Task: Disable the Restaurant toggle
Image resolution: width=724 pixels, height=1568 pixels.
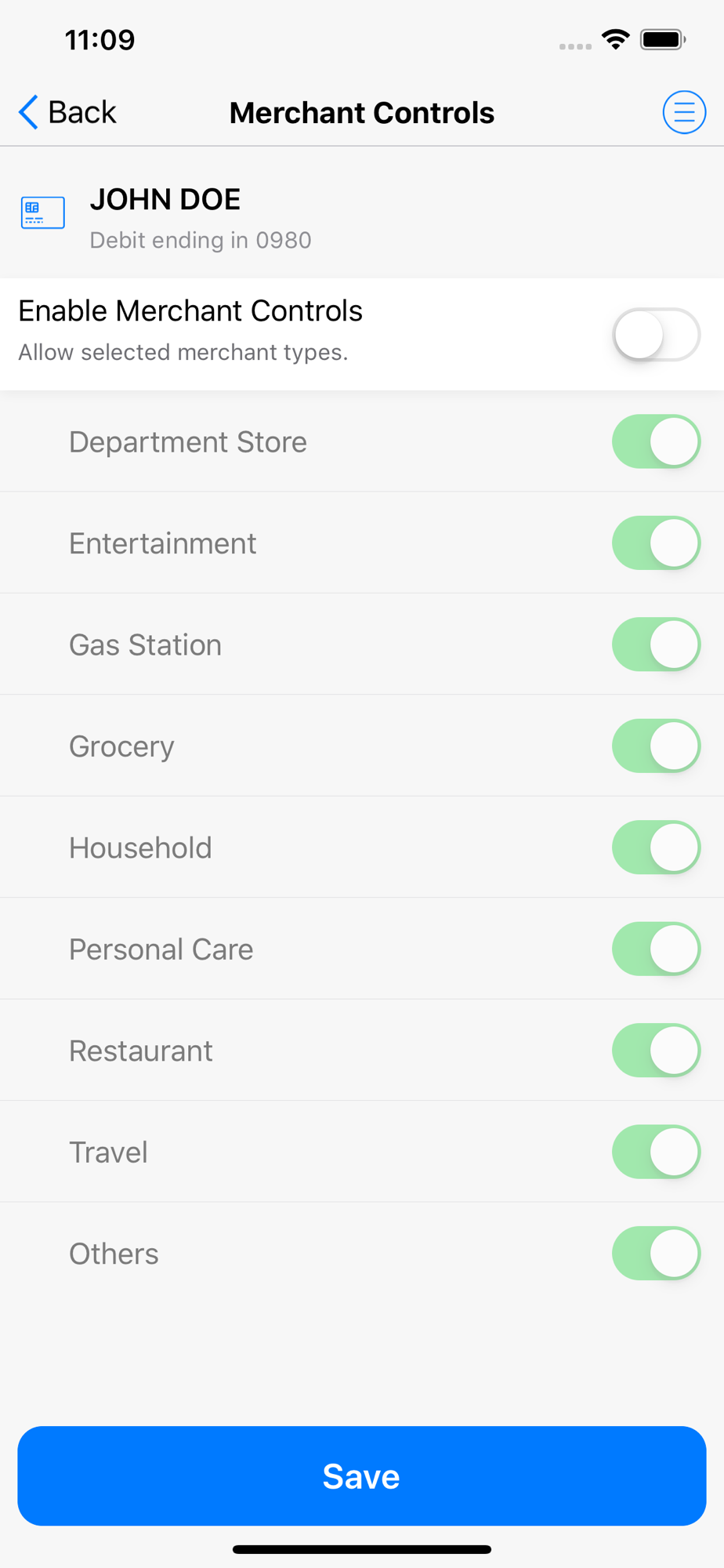Action: (656, 1051)
